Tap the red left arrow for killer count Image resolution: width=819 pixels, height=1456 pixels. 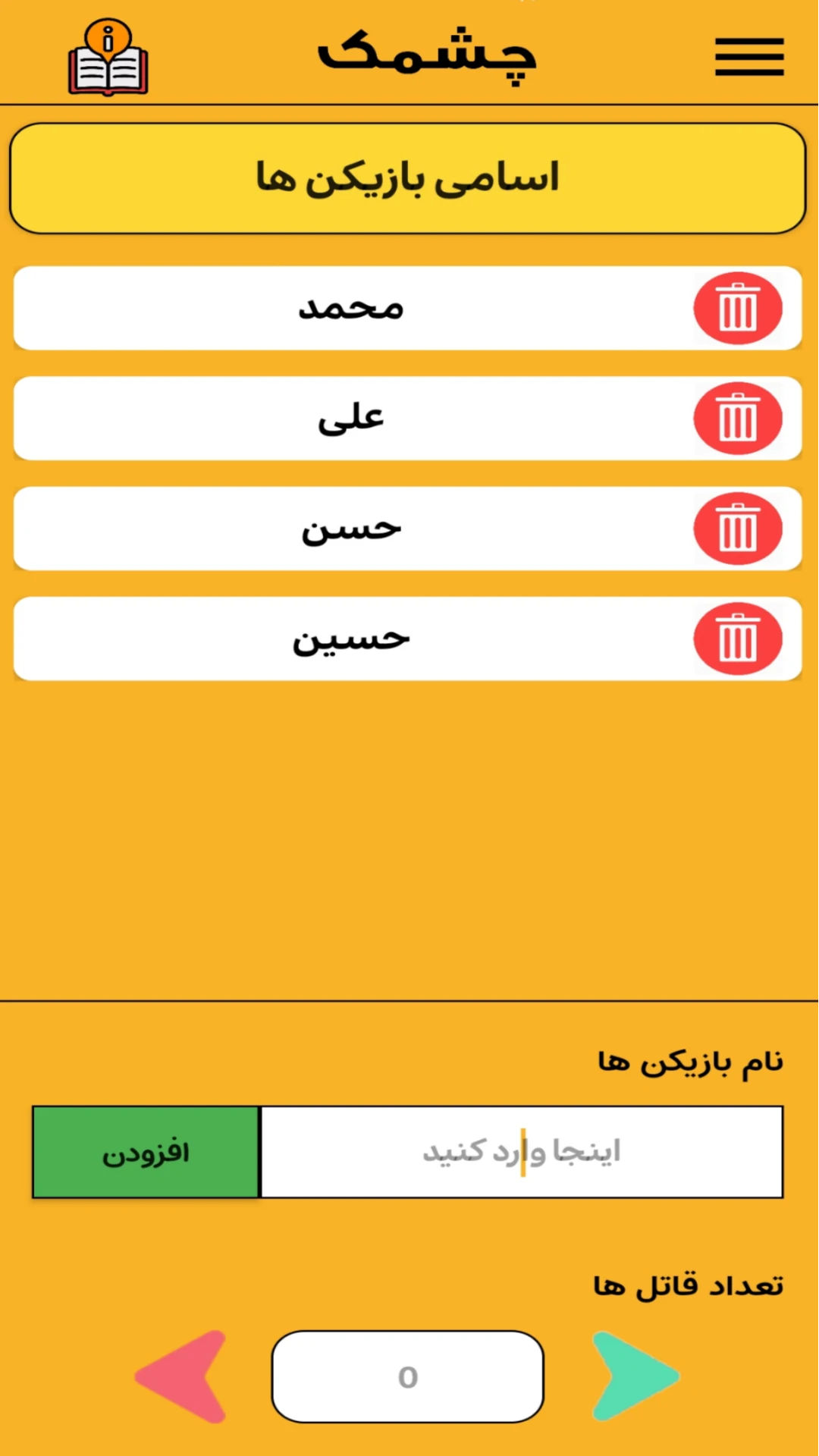[184, 1376]
